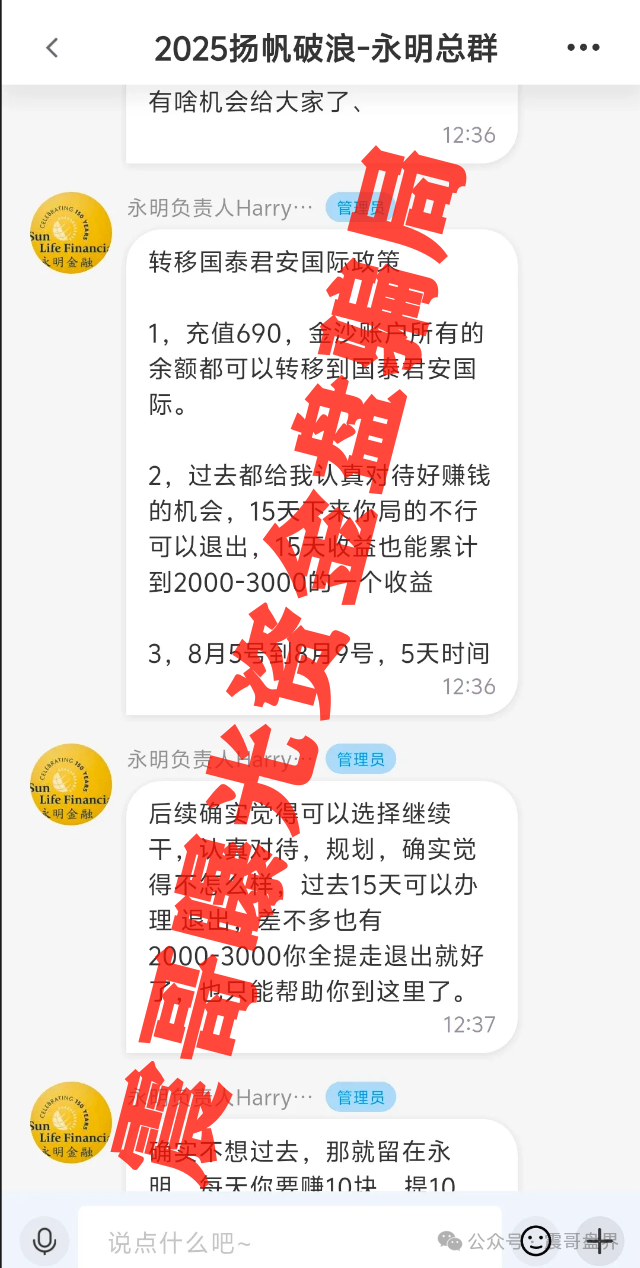This screenshot has width=640, height=1268.
Task: Tap the voice input microphone icon
Action: pos(44,1241)
